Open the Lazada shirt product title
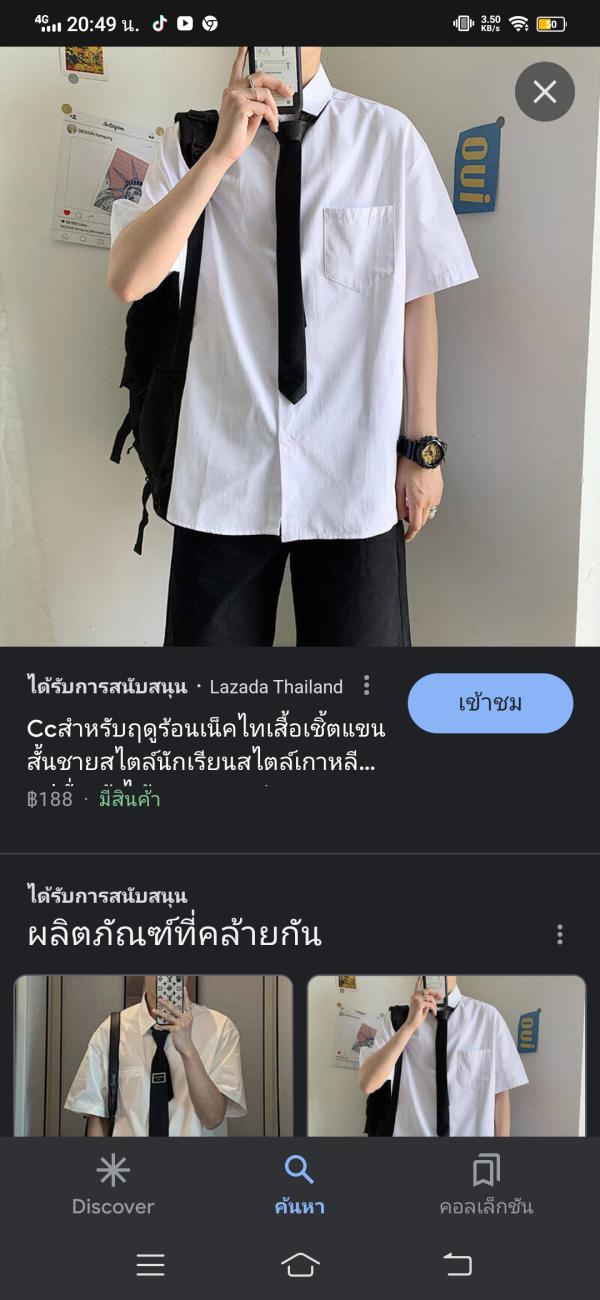The image size is (600, 1300). pos(206,743)
